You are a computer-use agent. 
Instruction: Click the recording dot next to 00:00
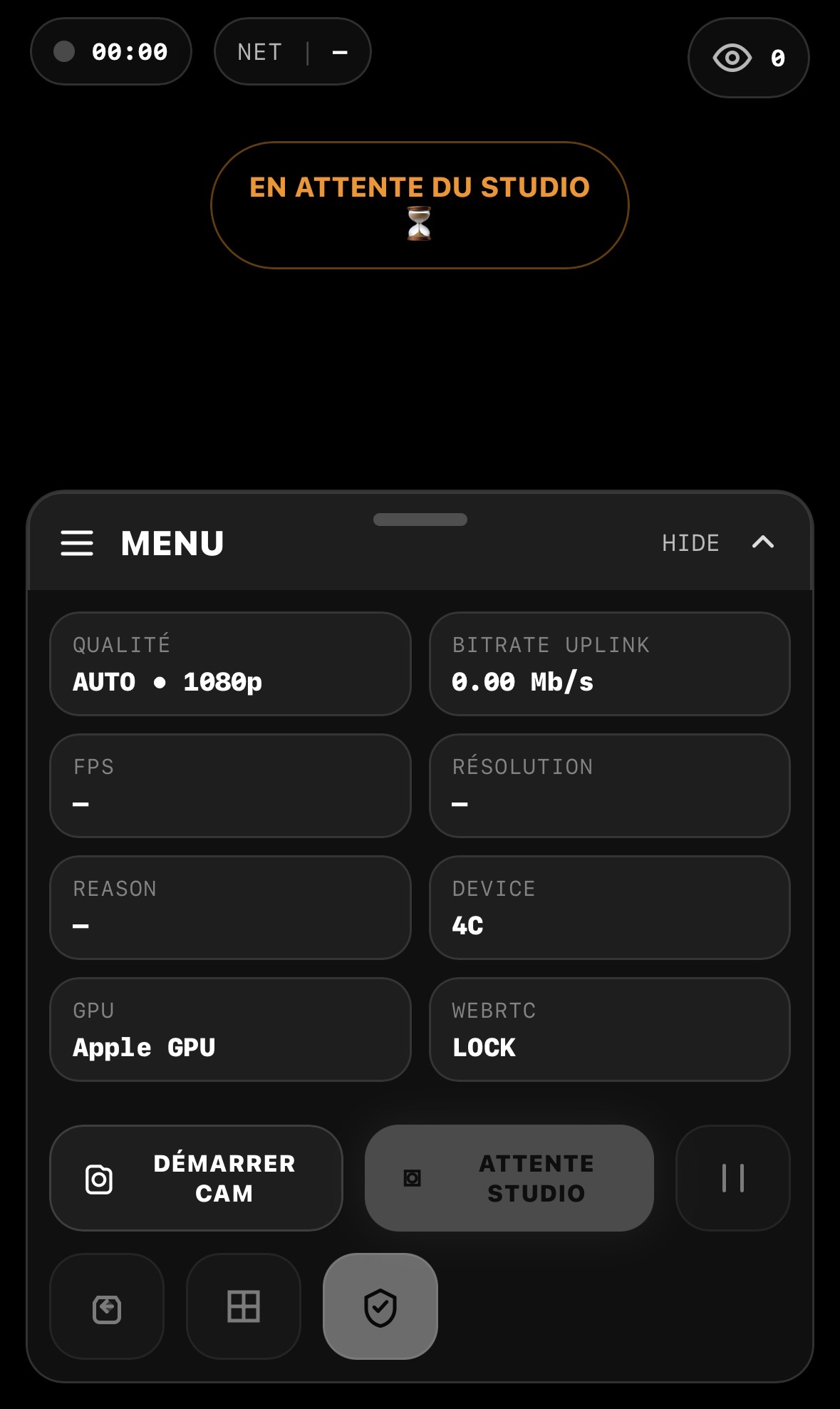click(65, 51)
